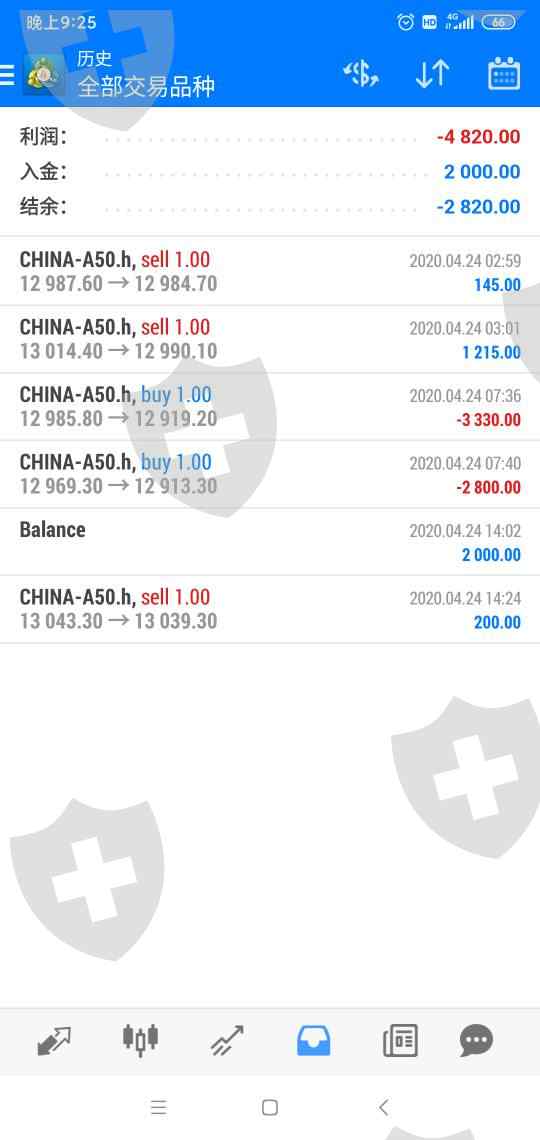Open the symbol filter dollar icon

[360, 74]
